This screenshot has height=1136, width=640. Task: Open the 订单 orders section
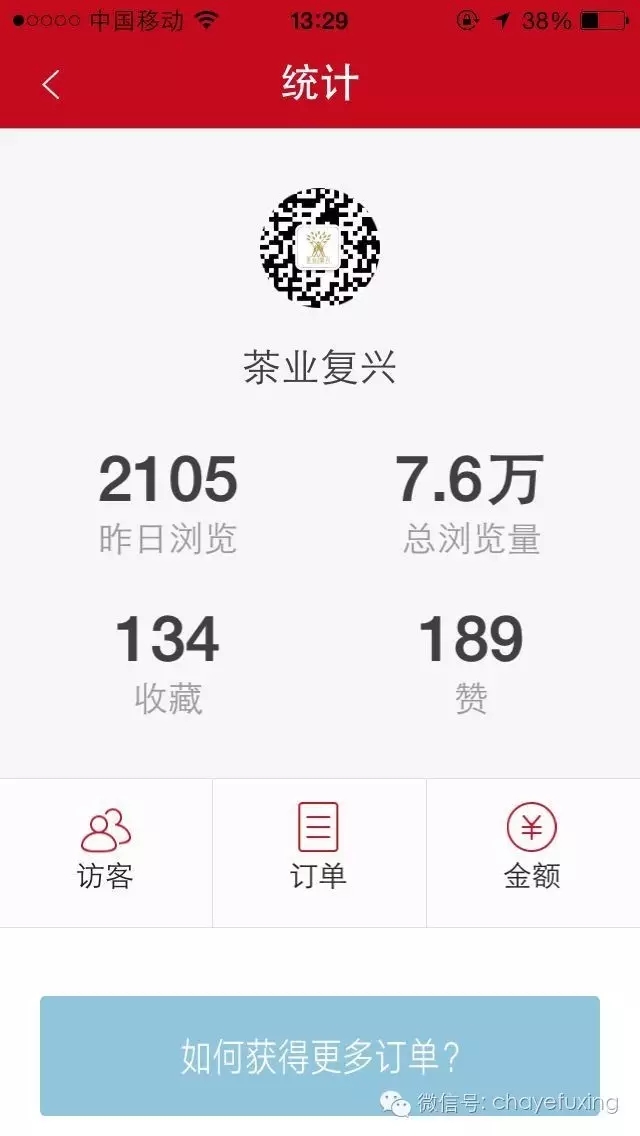coord(319,853)
